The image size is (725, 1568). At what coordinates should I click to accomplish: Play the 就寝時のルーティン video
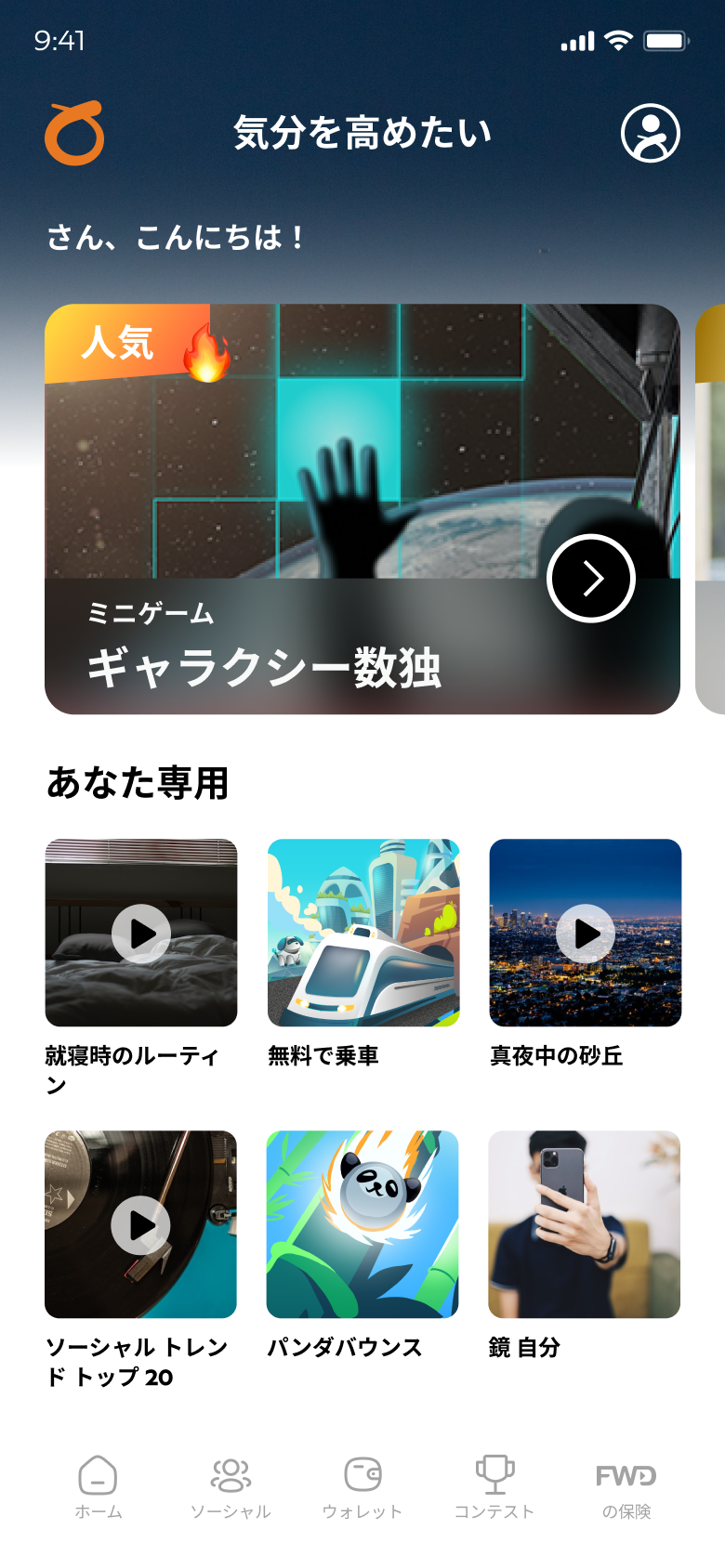[x=141, y=933]
